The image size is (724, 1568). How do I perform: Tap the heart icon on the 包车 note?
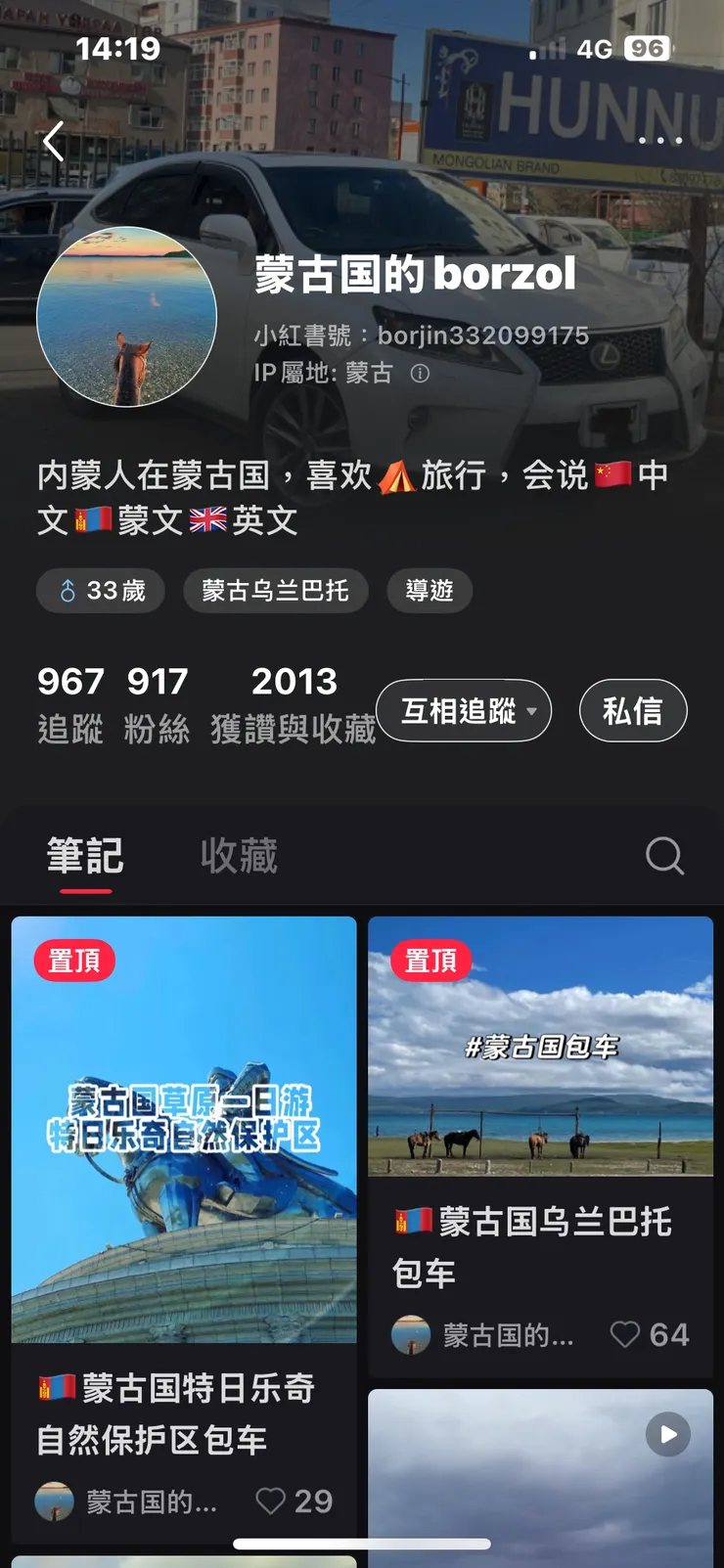click(x=624, y=1333)
